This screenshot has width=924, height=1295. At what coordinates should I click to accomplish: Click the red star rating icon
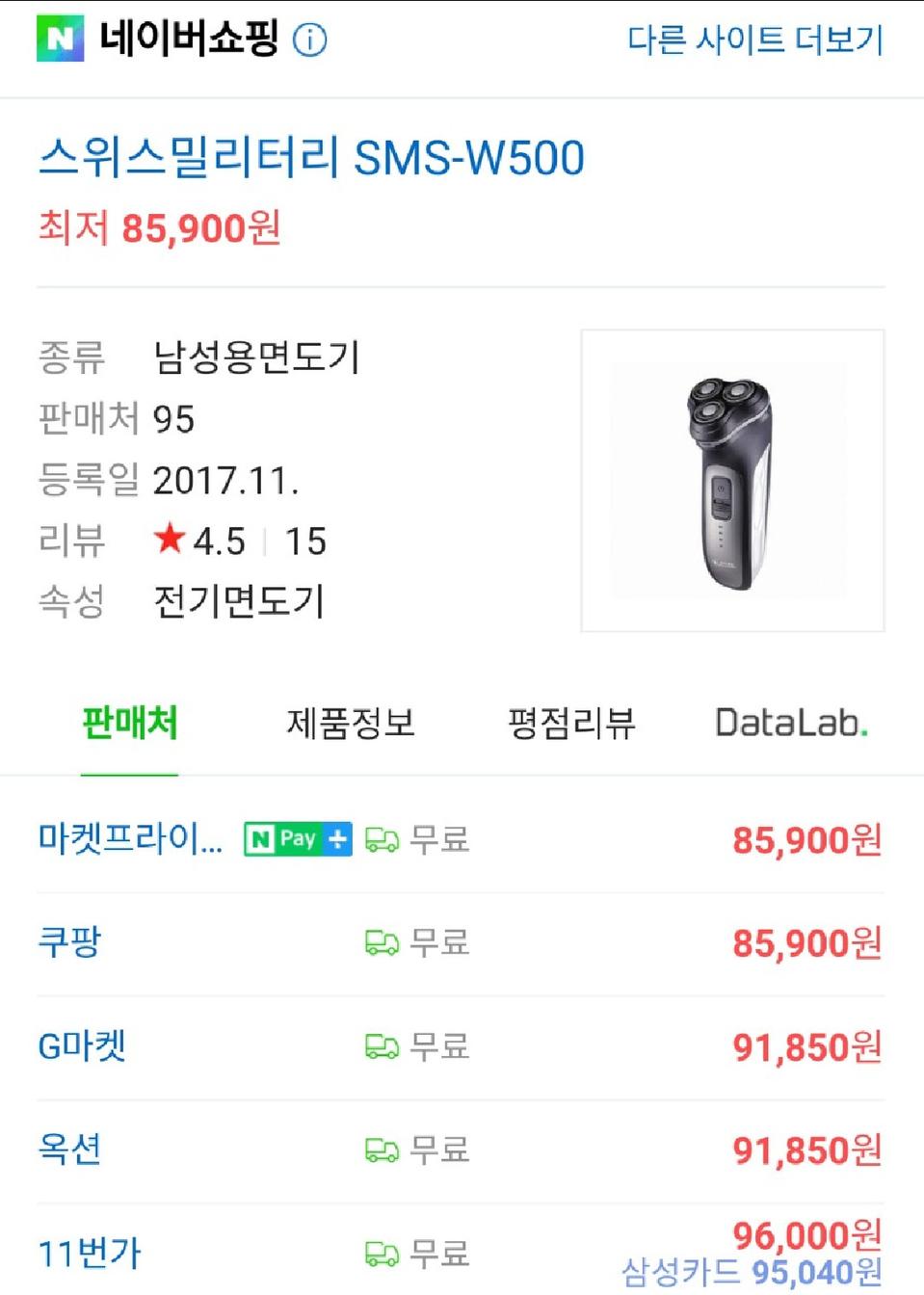pyautogui.click(x=170, y=539)
